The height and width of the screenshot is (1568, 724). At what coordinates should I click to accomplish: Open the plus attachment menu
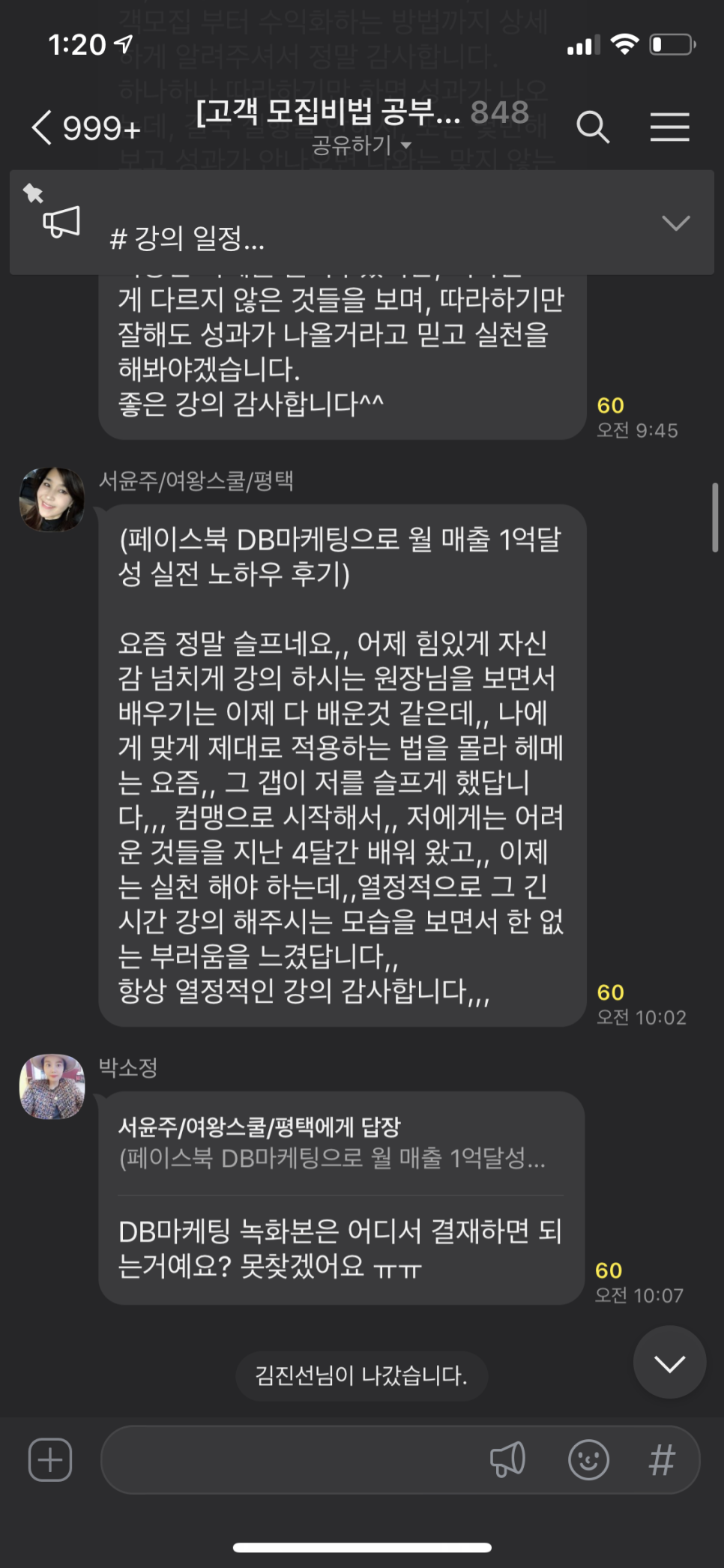tap(50, 1459)
